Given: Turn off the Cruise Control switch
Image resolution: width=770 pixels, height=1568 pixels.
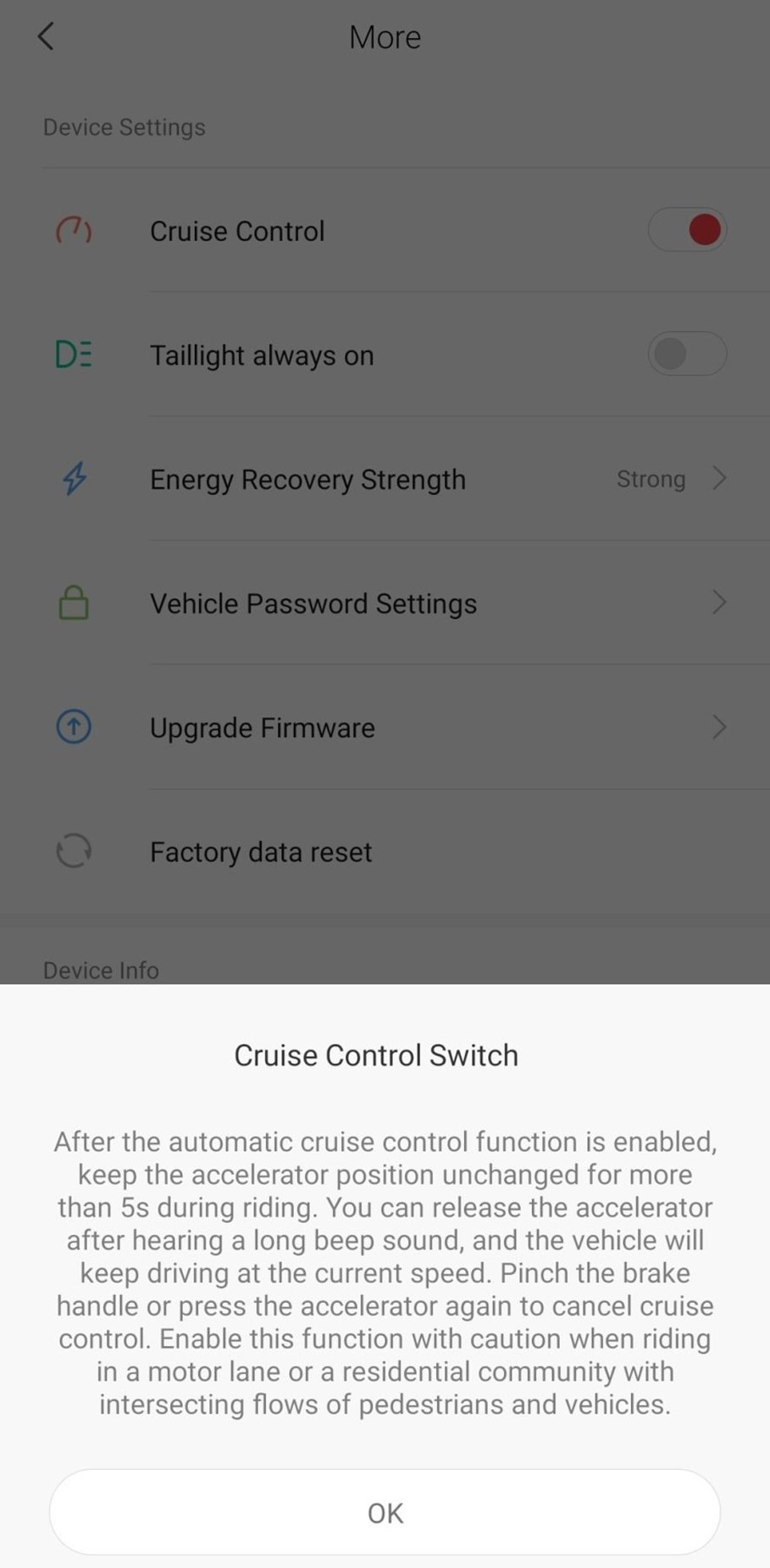Looking at the screenshot, I should (x=687, y=230).
